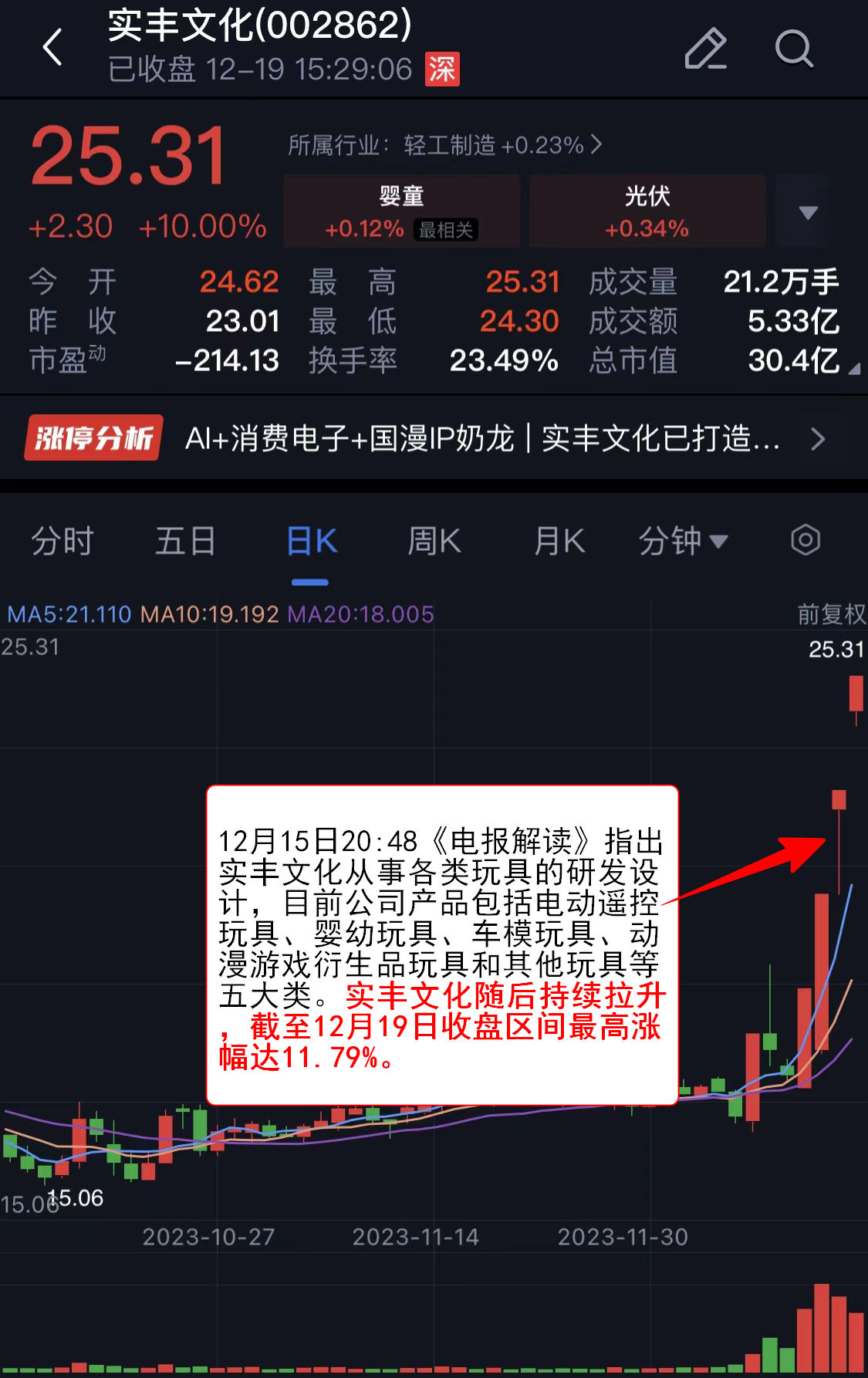Expand more quote details by 总市值

pos(853,370)
